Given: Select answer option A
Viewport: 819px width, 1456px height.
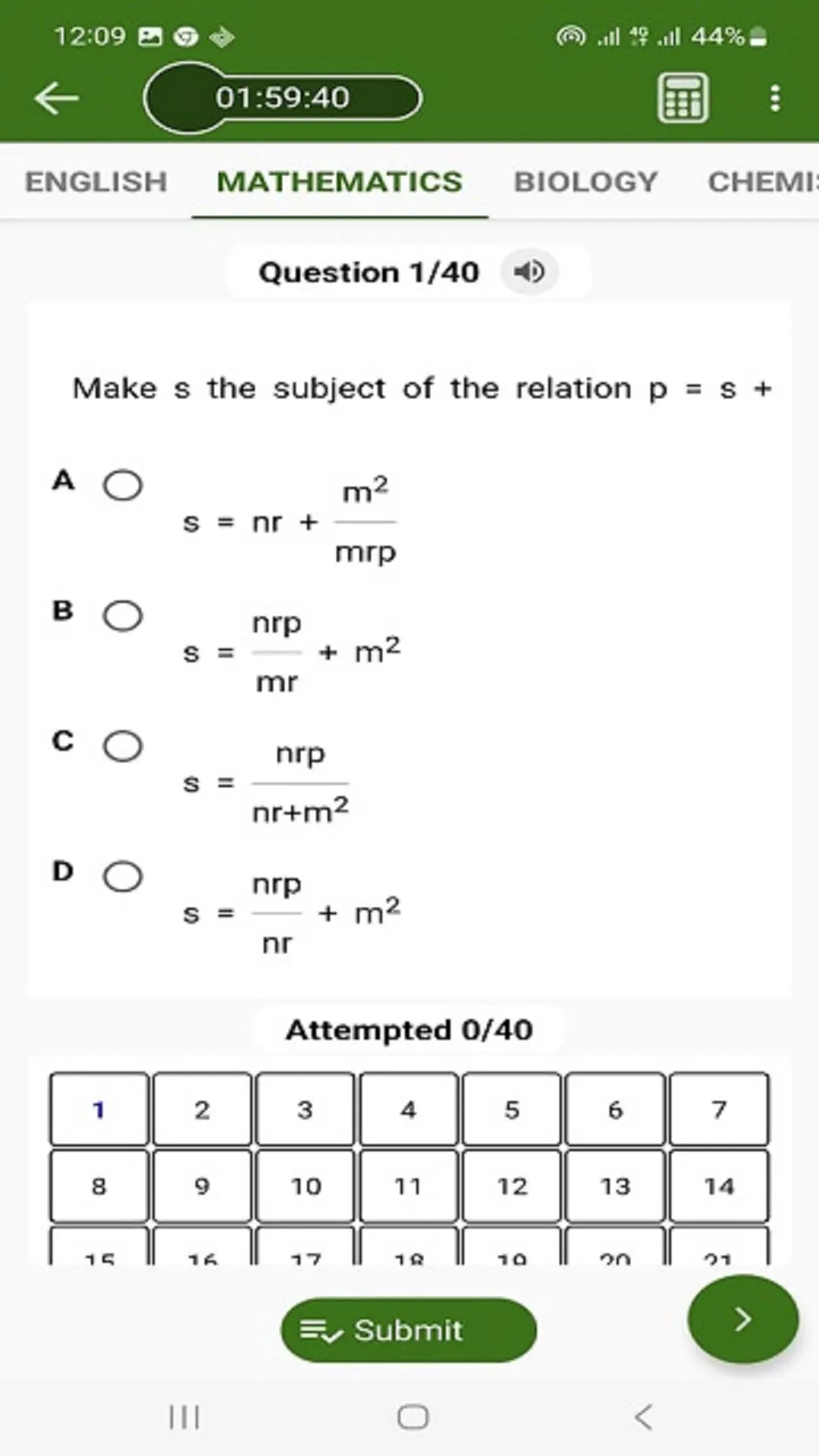Looking at the screenshot, I should point(124,485).
